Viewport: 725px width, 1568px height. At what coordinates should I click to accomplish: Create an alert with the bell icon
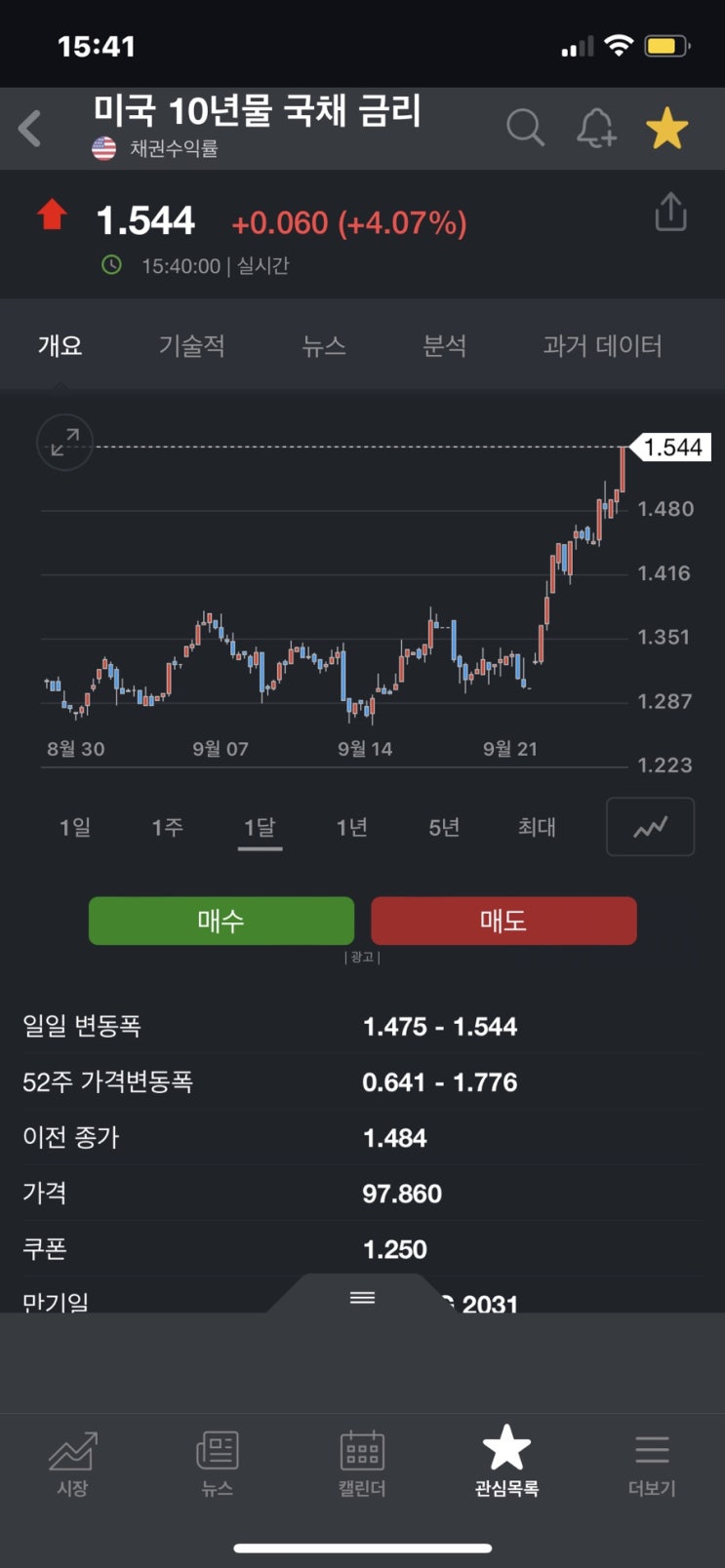click(596, 128)
